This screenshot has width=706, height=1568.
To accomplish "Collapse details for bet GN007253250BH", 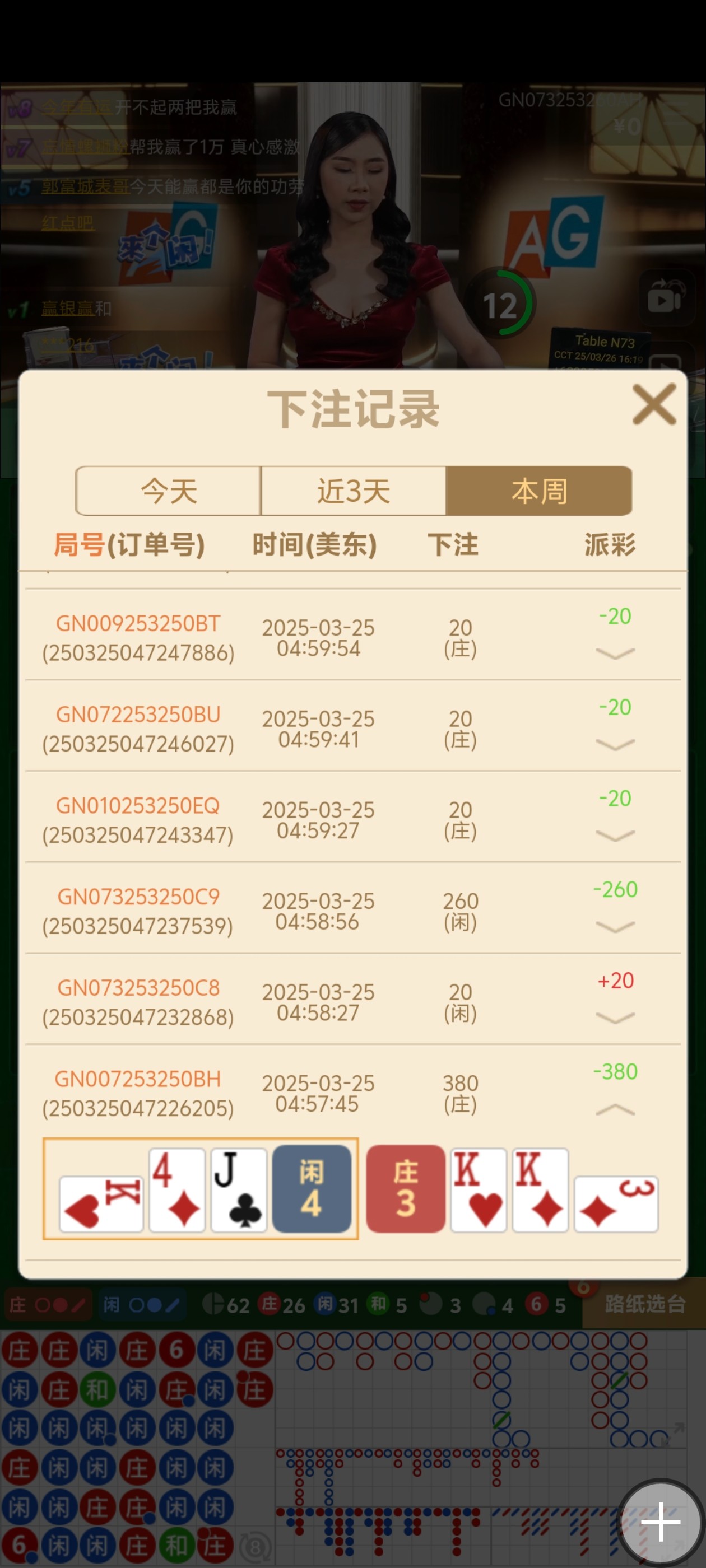I will (x=615, y=1110).
